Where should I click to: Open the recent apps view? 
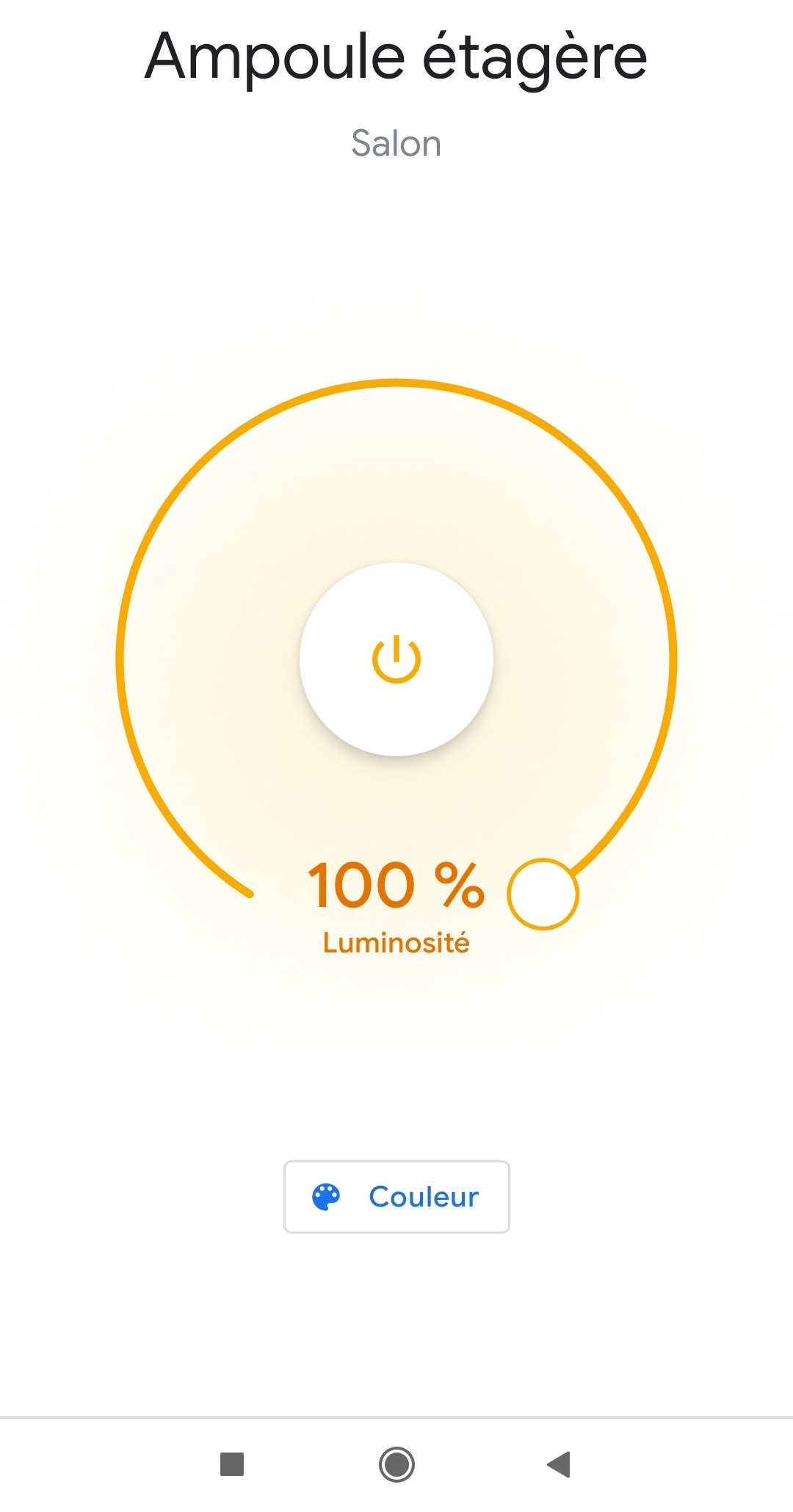pyautogui.click(x=232, y=1464)
